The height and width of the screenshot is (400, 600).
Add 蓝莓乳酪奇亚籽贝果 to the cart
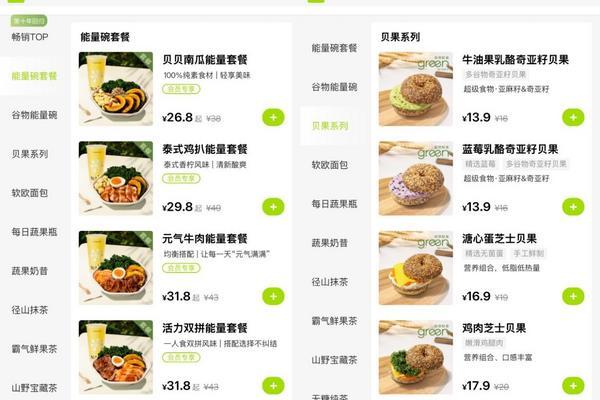[x=573, y=207]
